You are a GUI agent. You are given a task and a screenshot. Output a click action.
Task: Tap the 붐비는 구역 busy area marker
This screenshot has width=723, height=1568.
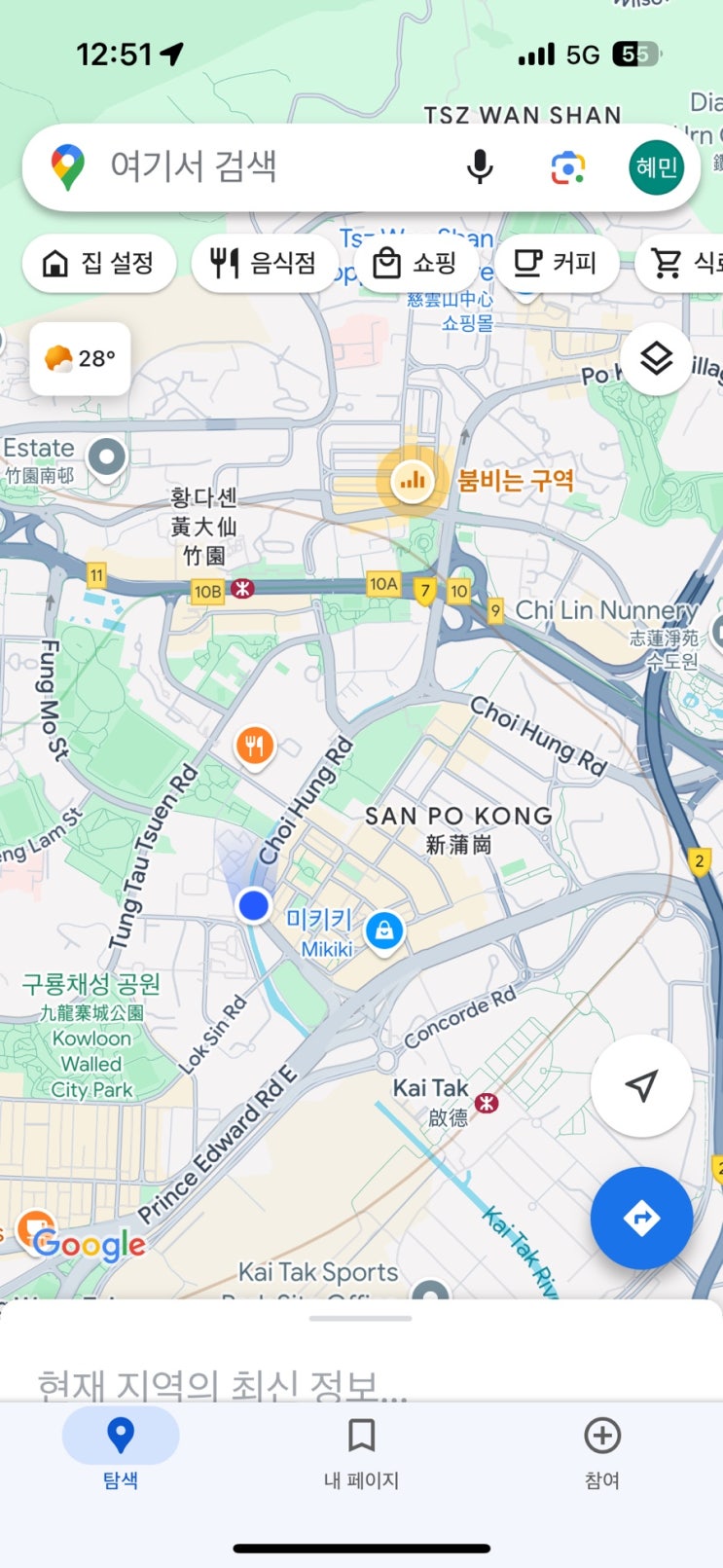point(413,480)
